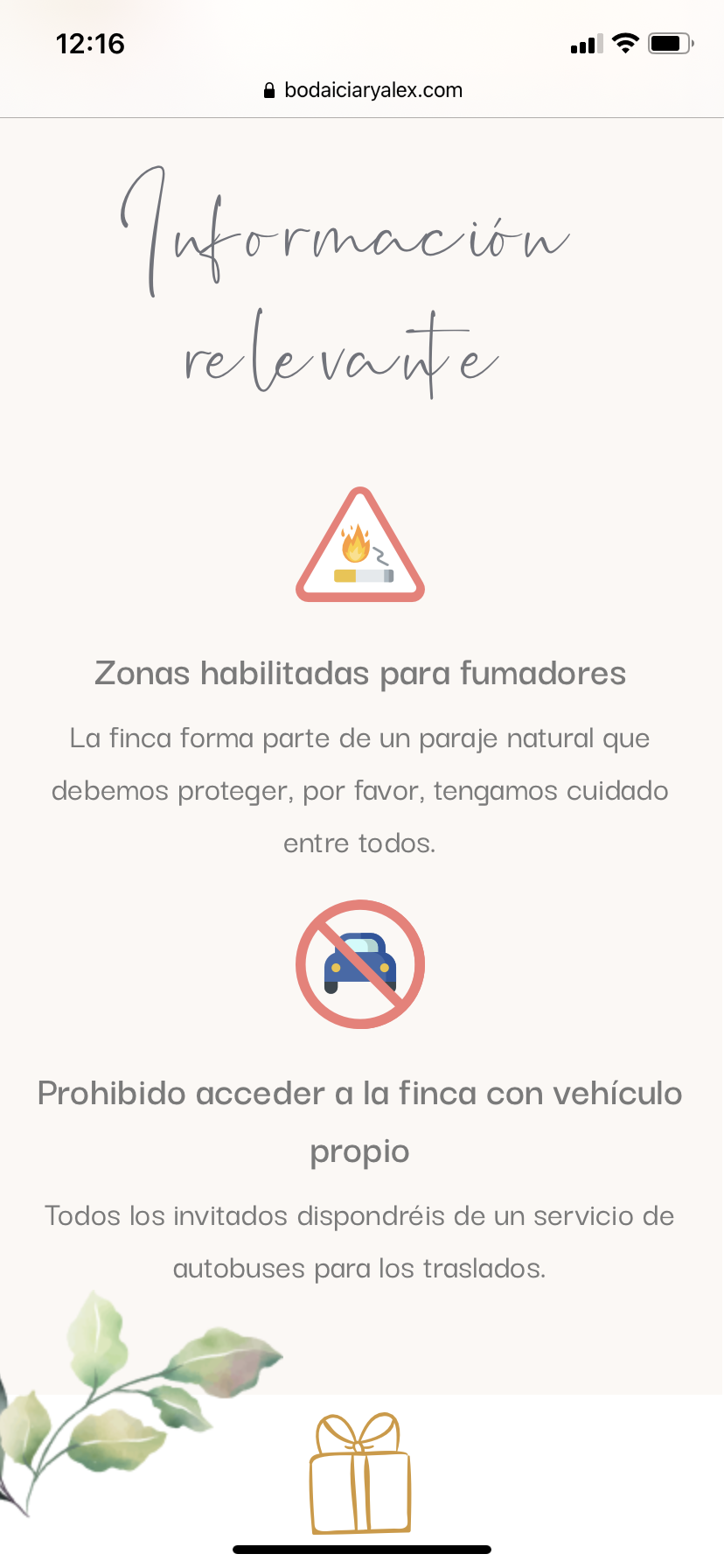Screen dimensions: 724x1568
Task: Tap the bodaiciaryalex.com address bar
Action: pyautogui.click(x=363, y=90)
